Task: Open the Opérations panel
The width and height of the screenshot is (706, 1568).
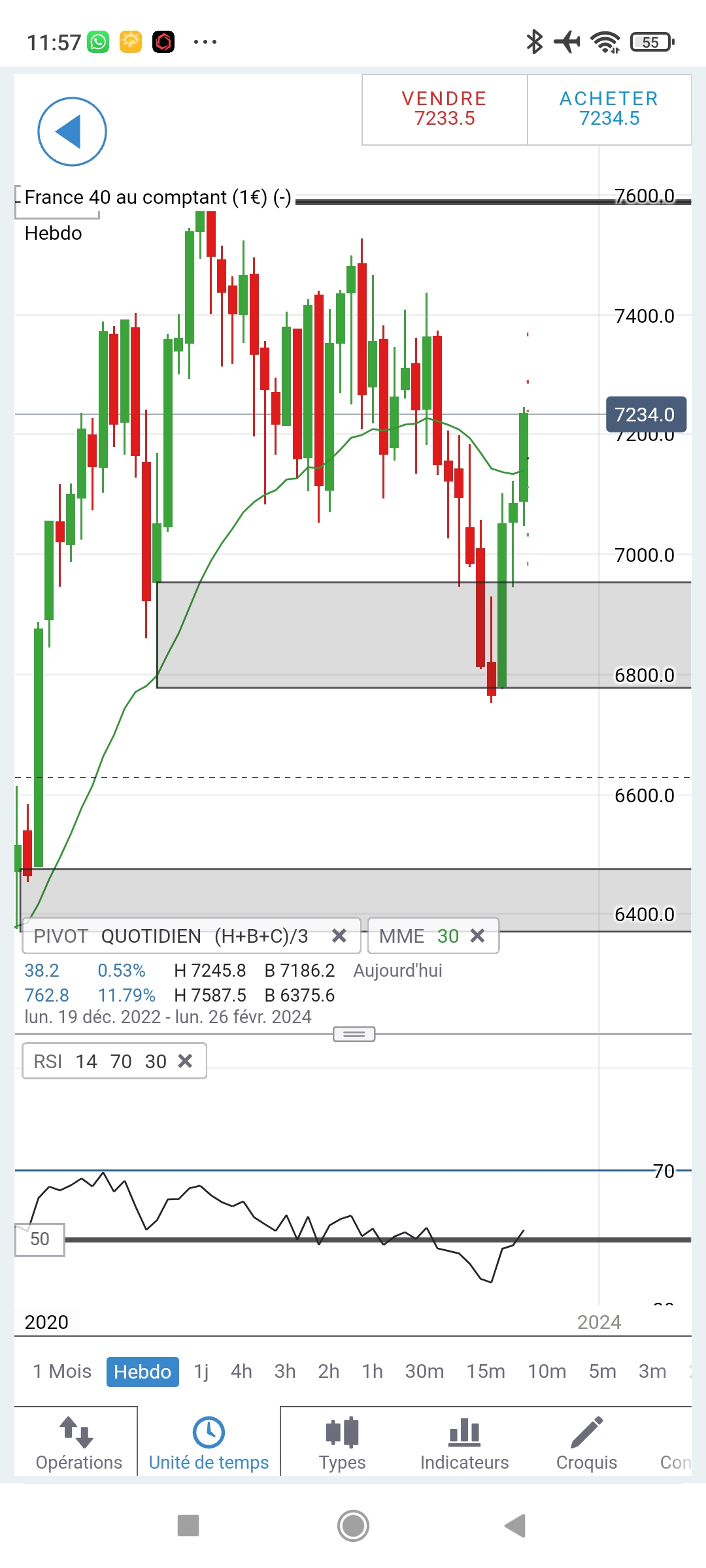Action: coord(78,1443)
